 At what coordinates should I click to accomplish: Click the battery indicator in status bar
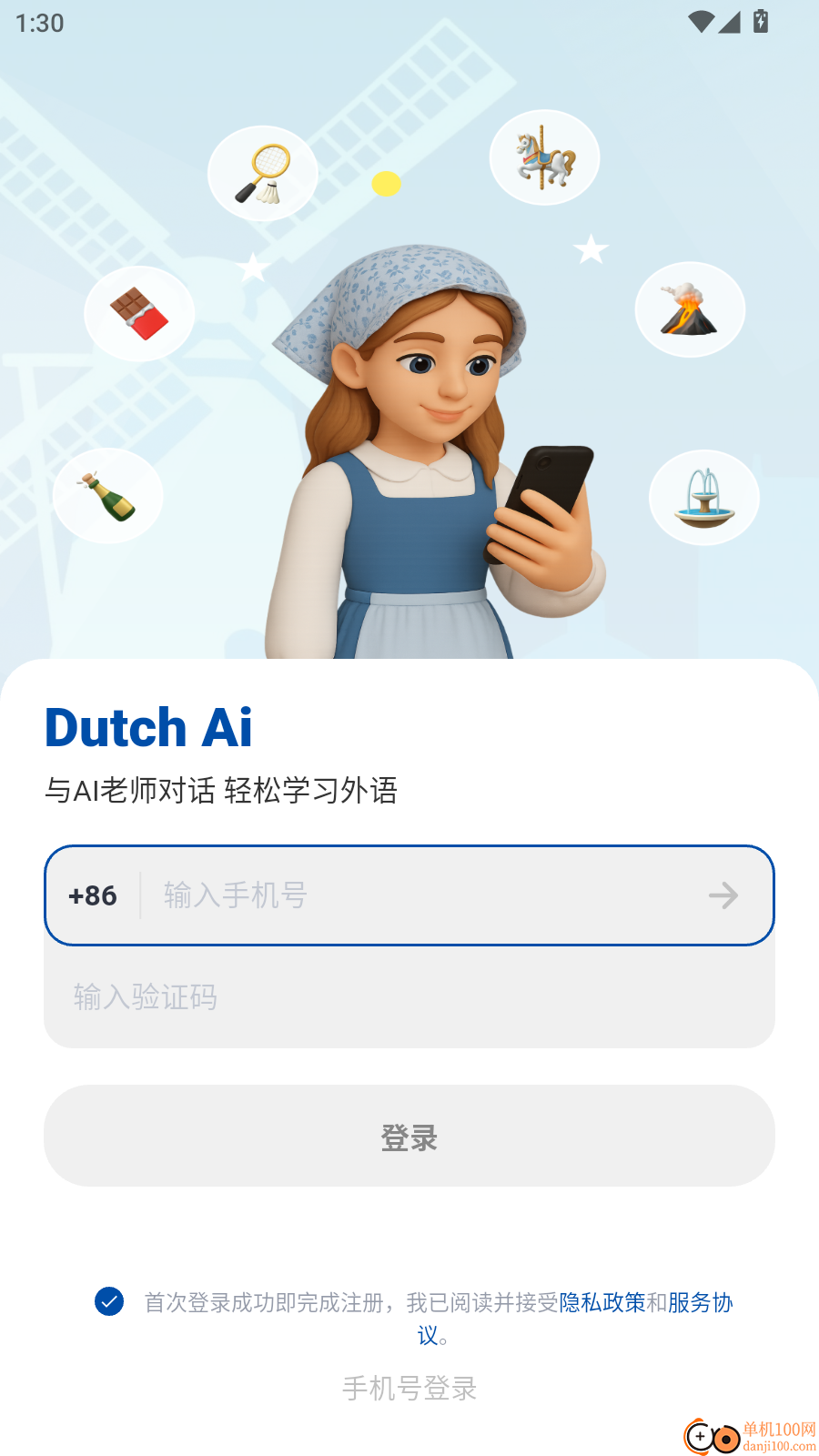click(761, 22)
